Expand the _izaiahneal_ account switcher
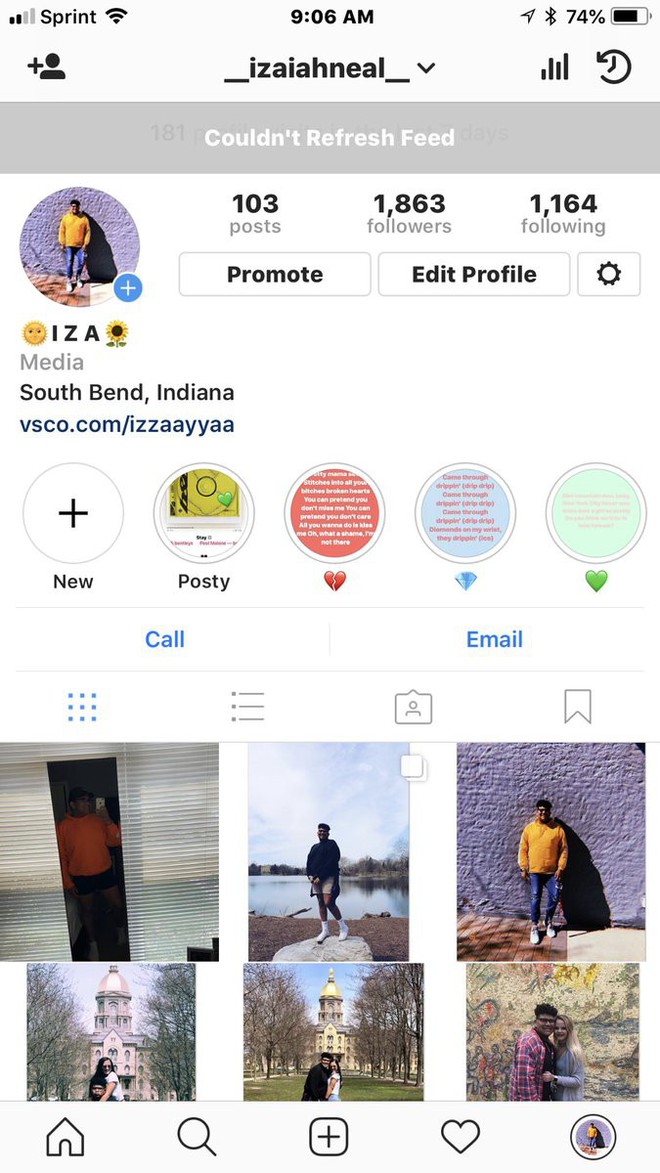 pos(329,69)
